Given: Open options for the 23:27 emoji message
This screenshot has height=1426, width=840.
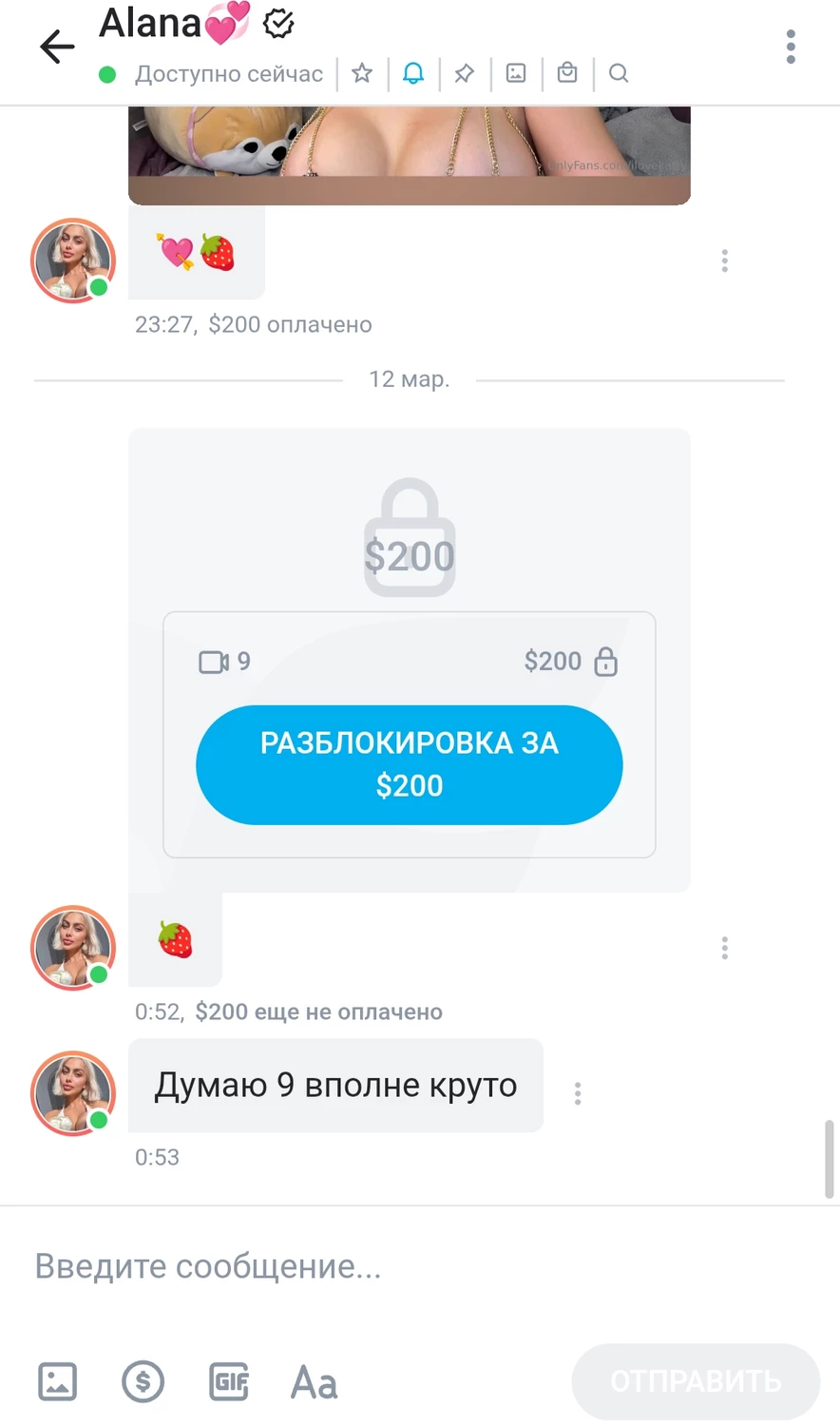Looking at the screenshot, I should (724, 260).
